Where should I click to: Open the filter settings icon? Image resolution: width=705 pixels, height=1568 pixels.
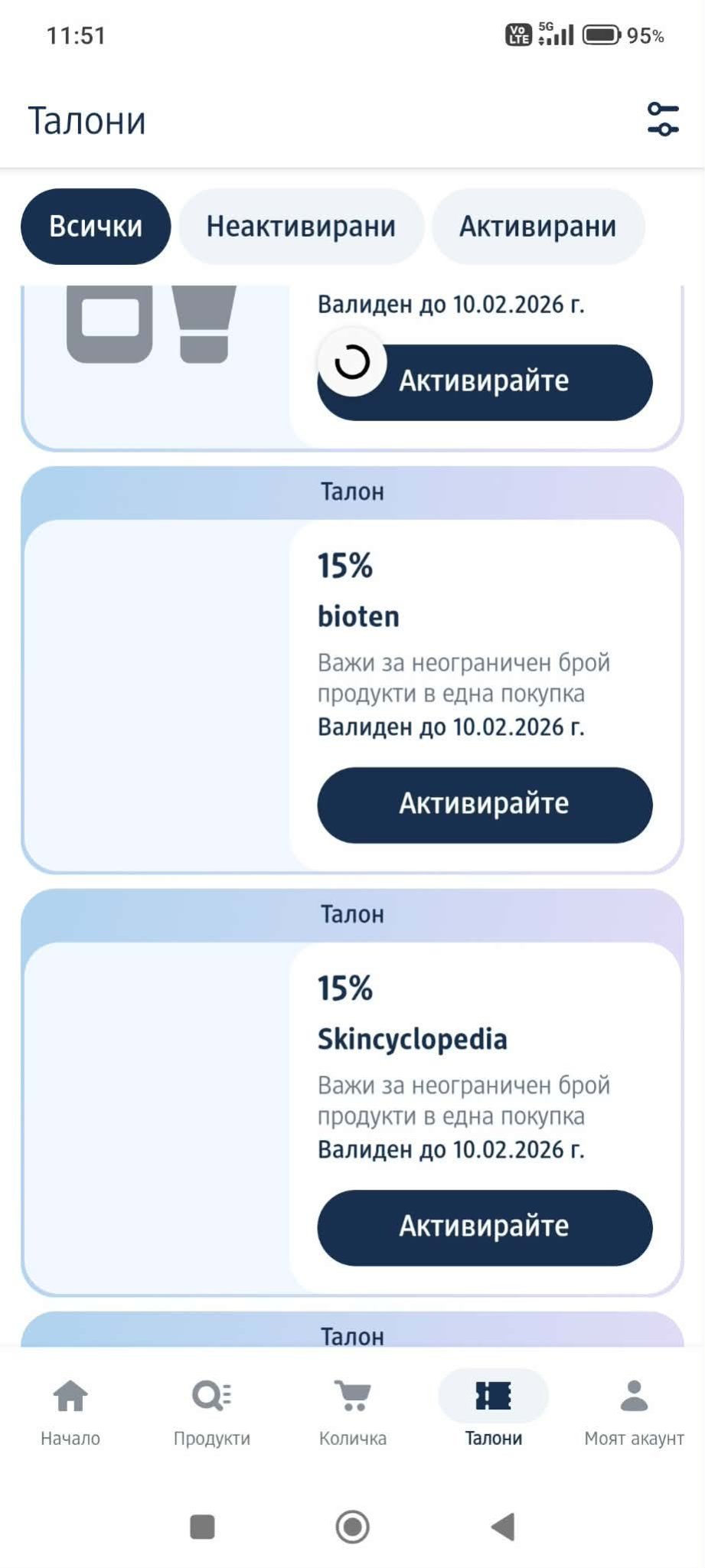[x=663, y=119]
